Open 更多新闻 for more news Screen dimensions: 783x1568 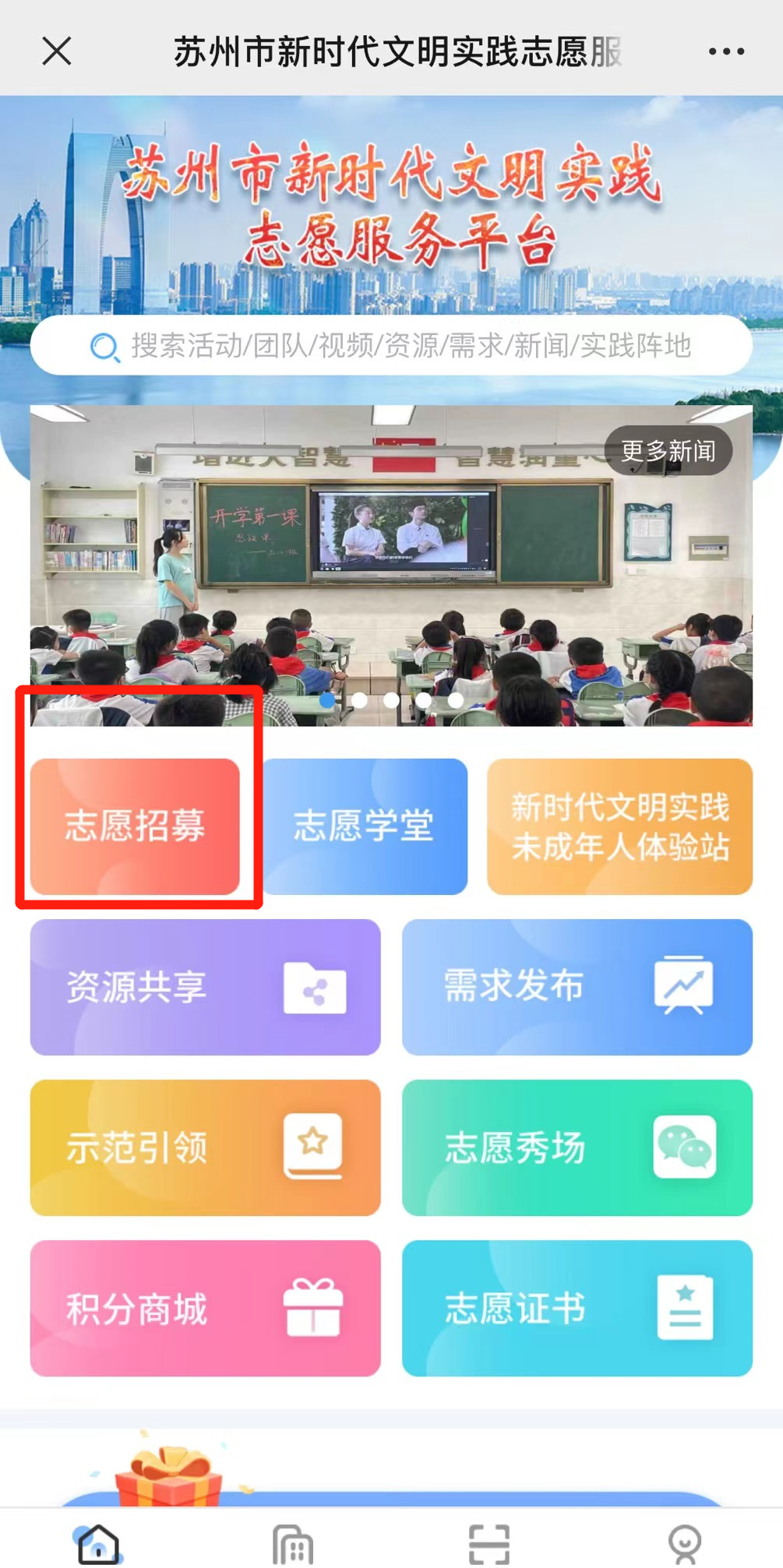(x=668, y=450)
